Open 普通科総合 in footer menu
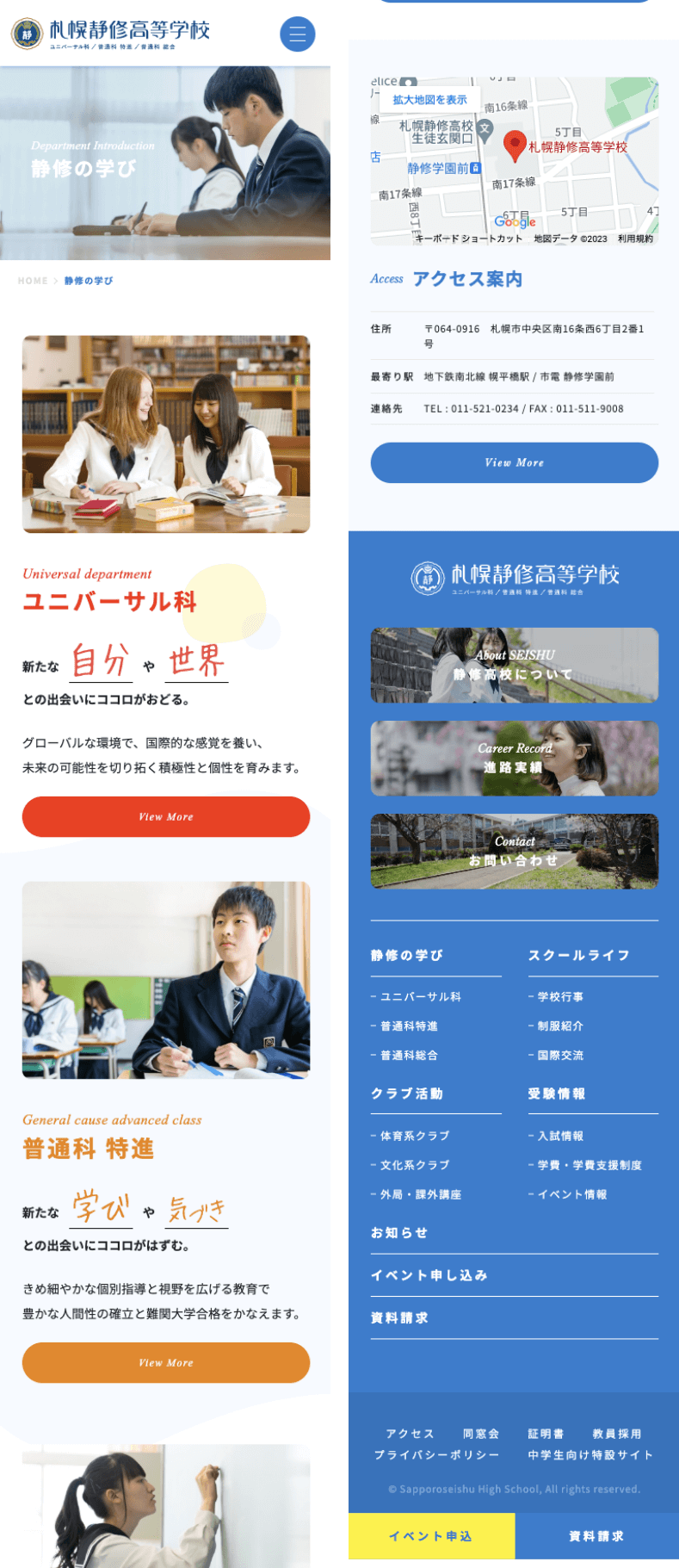679x1568 pixels. click(409, 1055)
